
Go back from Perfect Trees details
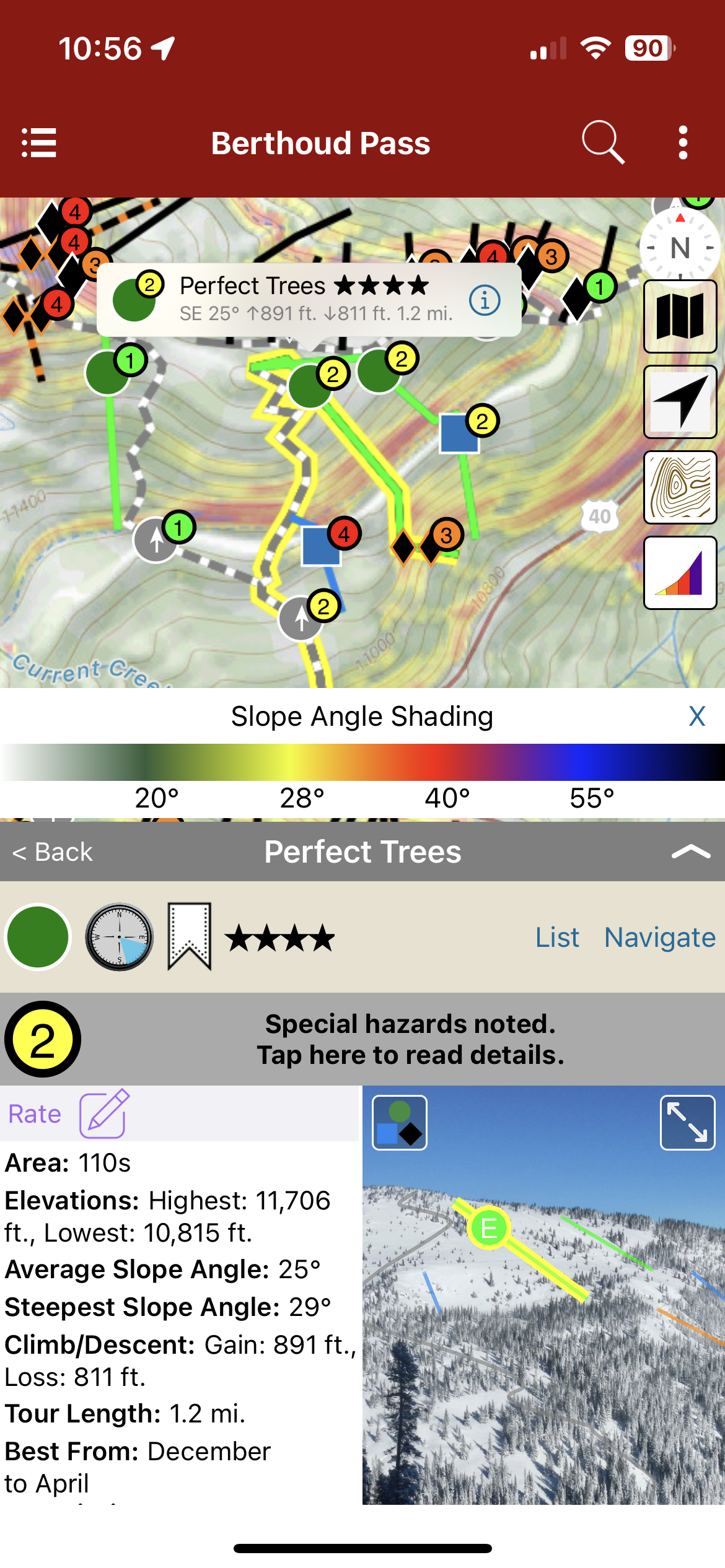(x=53, y=852)
